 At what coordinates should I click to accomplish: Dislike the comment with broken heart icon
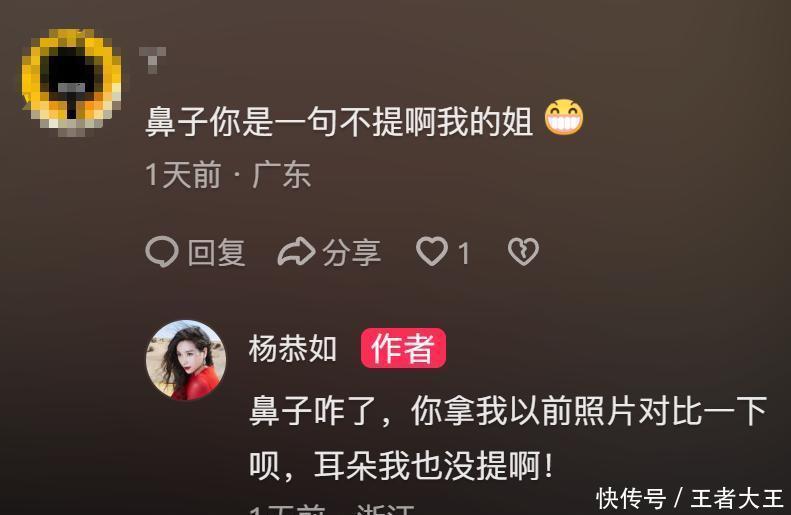(523, 252)
